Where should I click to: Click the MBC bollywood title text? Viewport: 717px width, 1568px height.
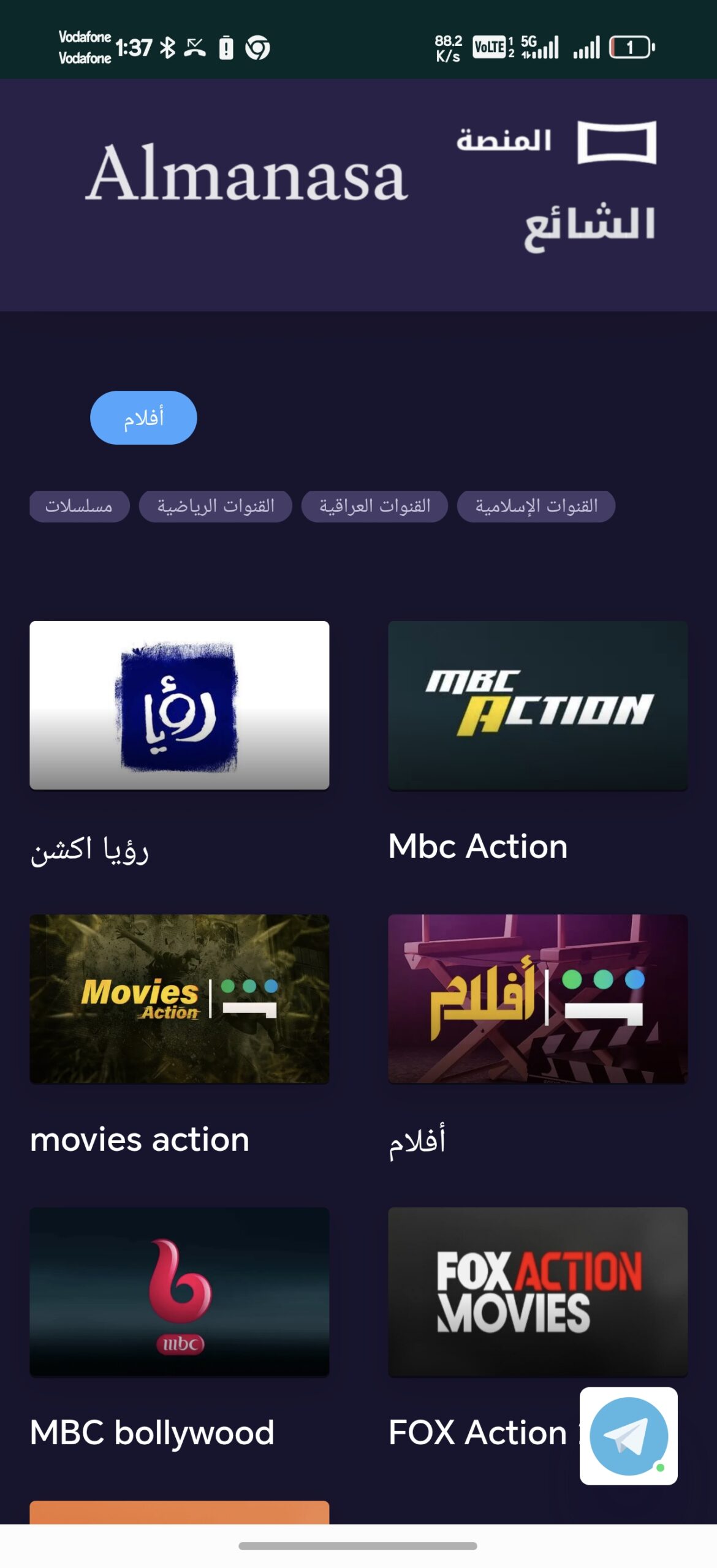(152, 1433)
